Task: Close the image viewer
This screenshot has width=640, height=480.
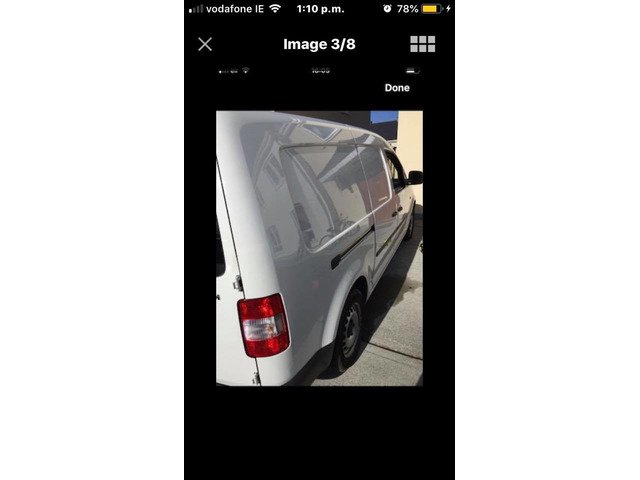Action: coord(205,44)
